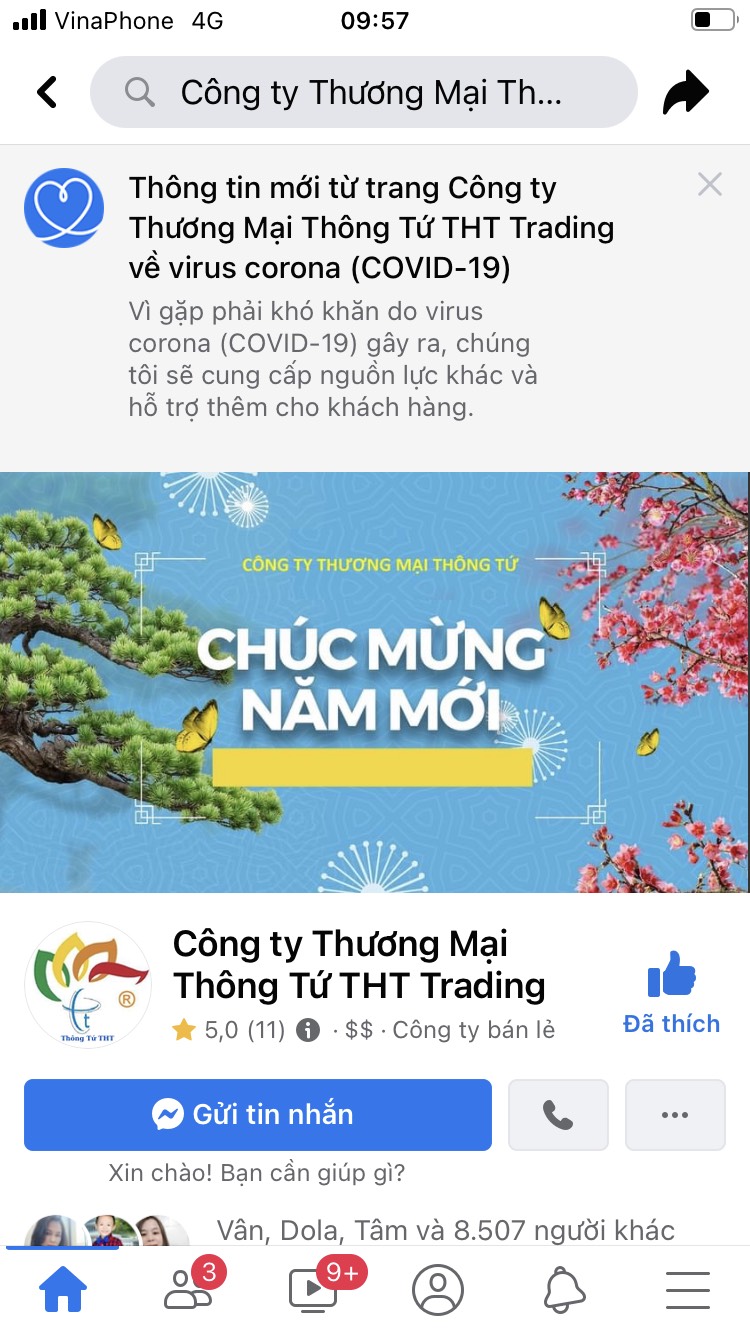Call the page with the phone button
Viewport: 750px width, 1334px height.
tap(558, 1114)
